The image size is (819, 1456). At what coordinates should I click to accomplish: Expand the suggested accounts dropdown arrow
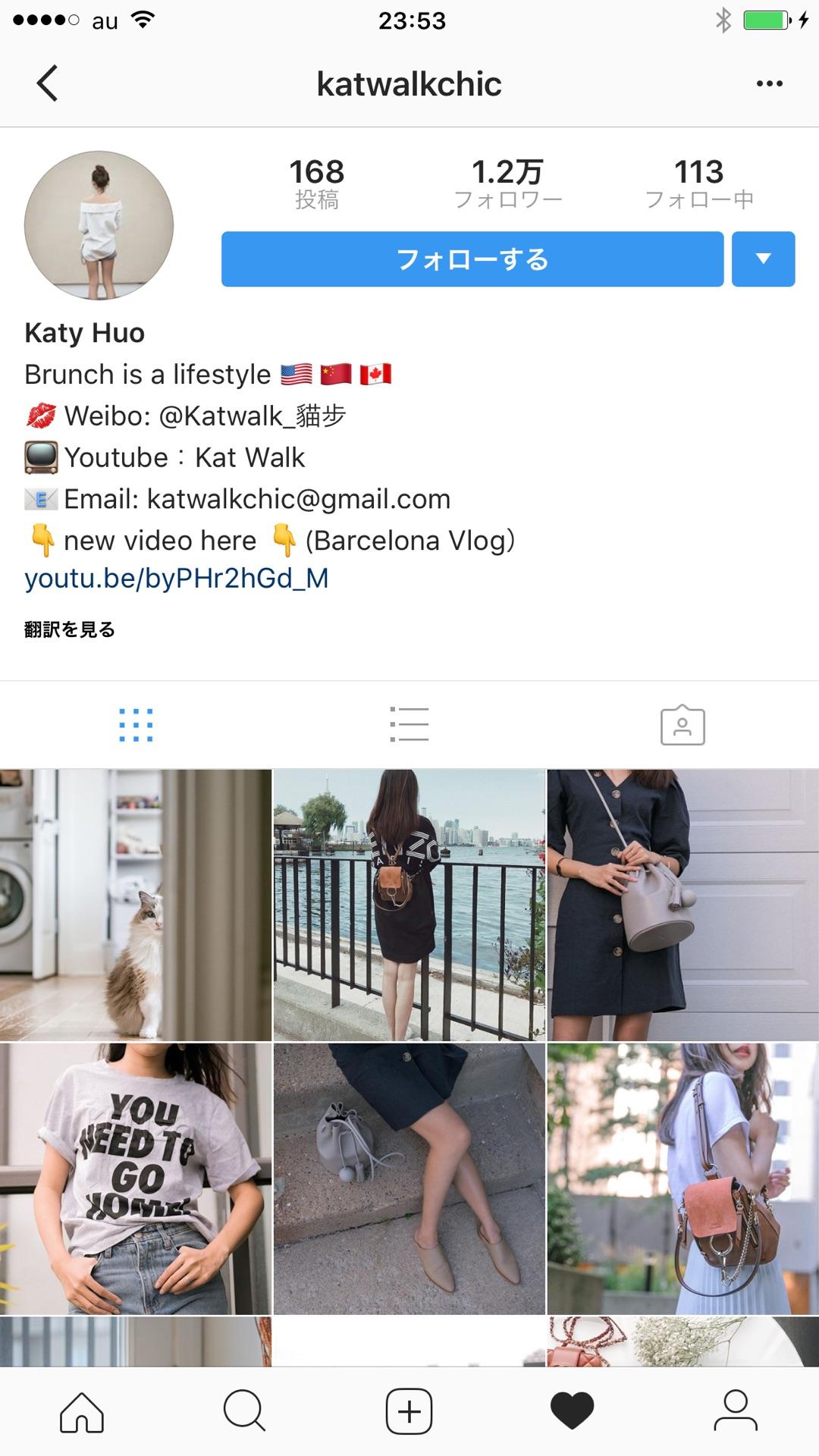point(763,259)
